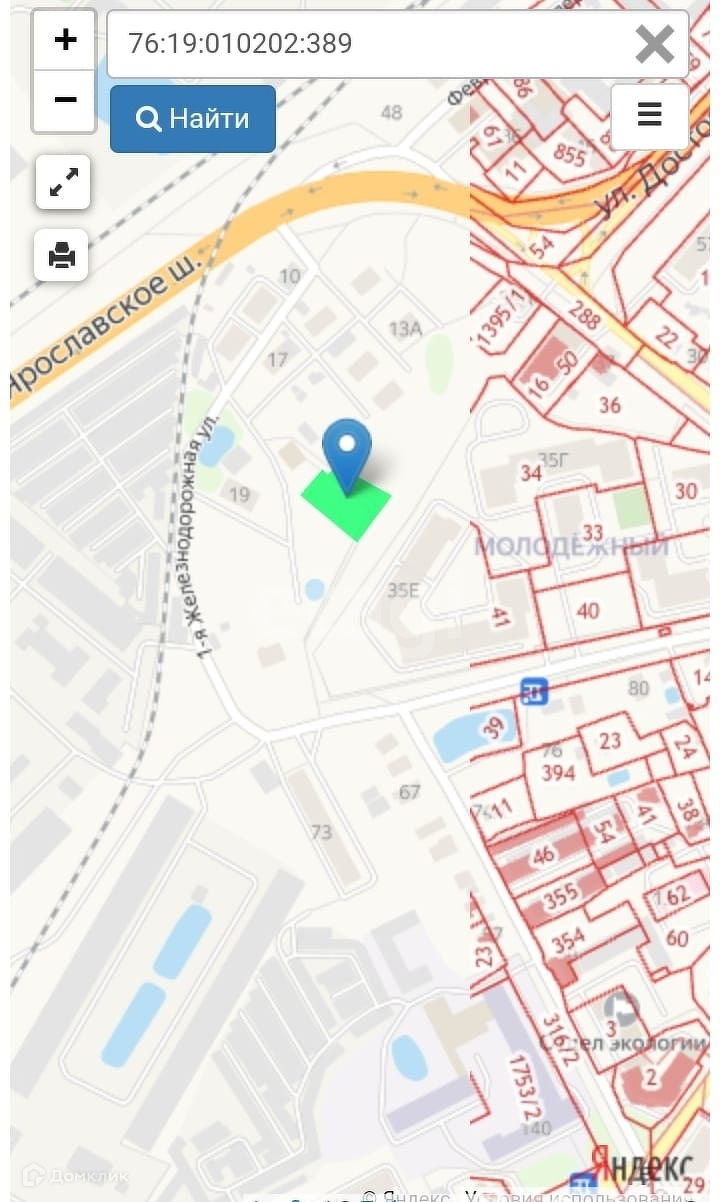Print the current map view
Image resolution: width=720 pixels, height=1202 pixels.
(x=62, y=256)
